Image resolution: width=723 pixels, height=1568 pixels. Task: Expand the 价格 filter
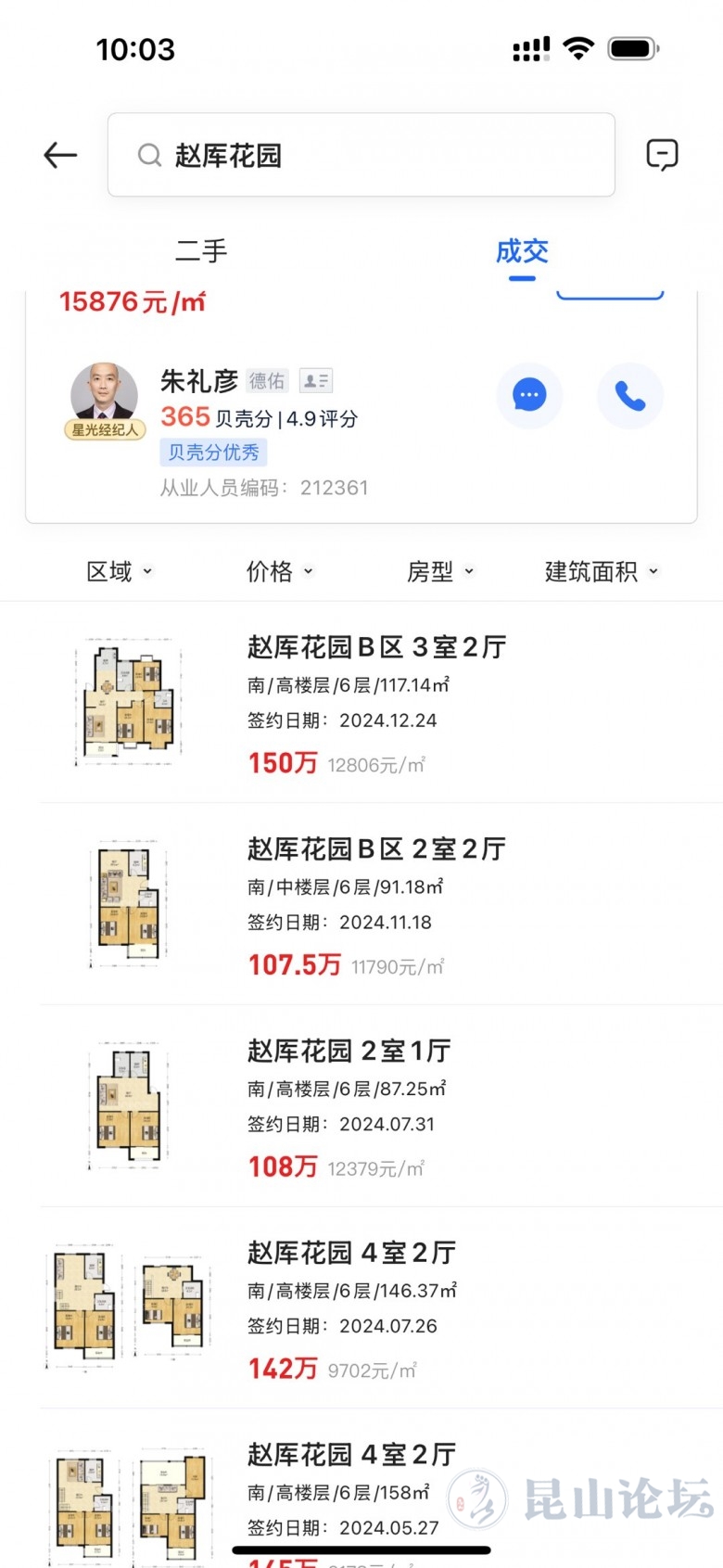[x=279, y=571]
